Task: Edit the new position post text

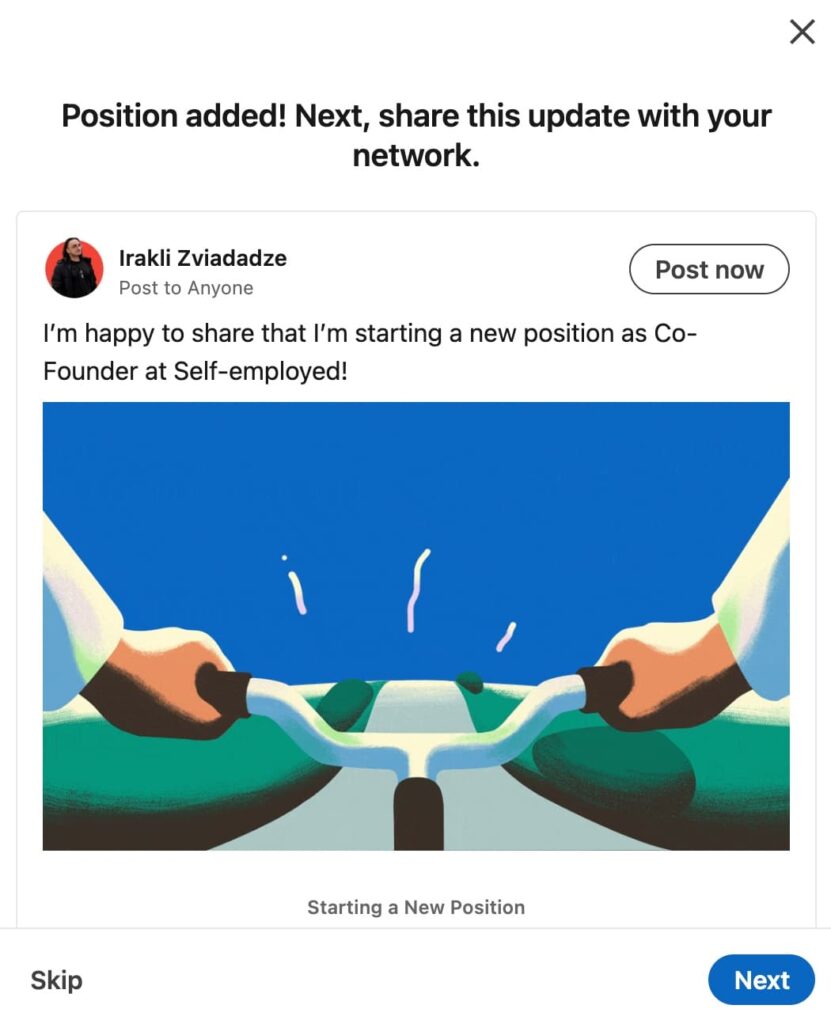Action: pos(370,352)
